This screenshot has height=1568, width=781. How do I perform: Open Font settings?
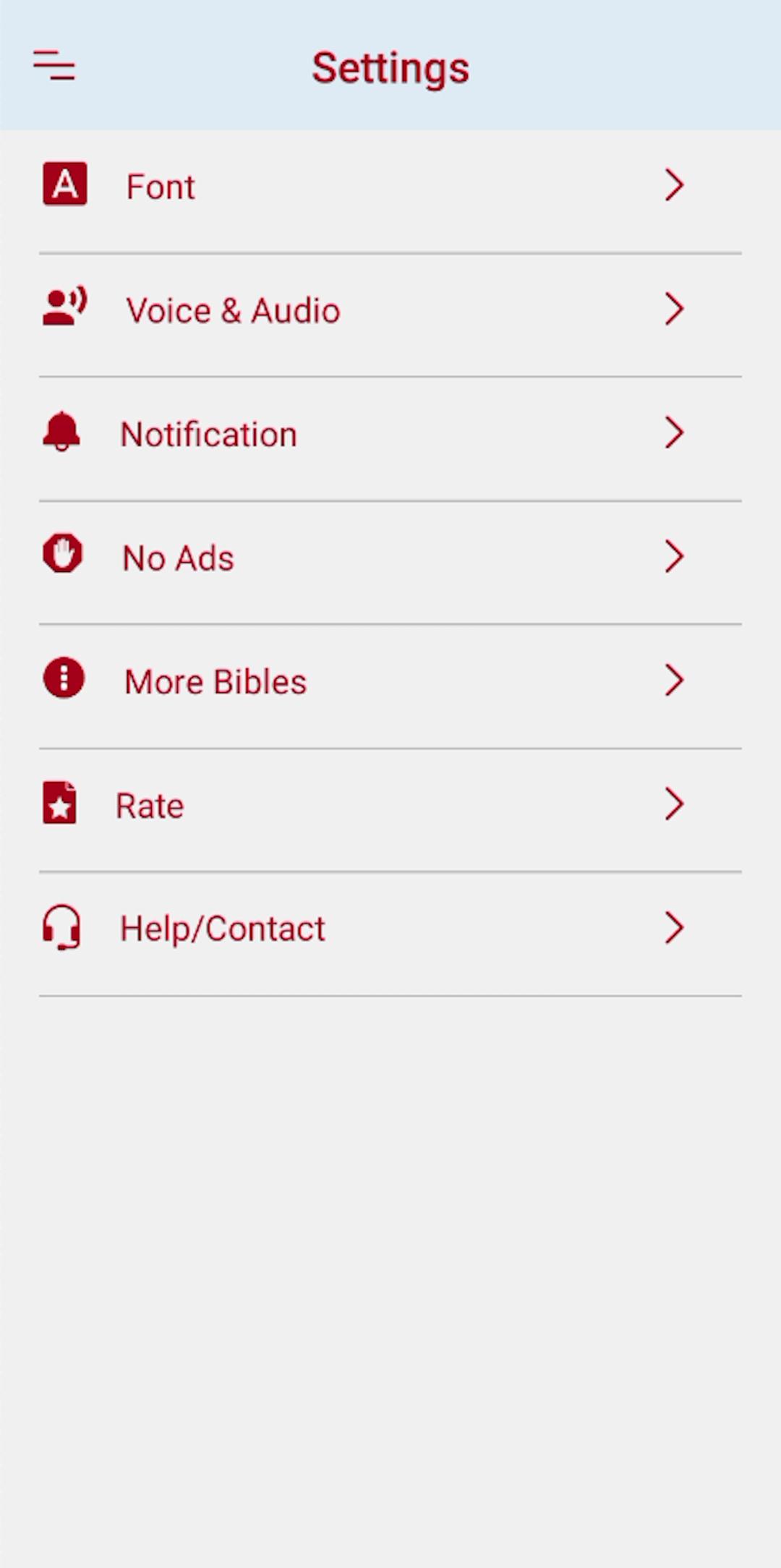point(390,187)
